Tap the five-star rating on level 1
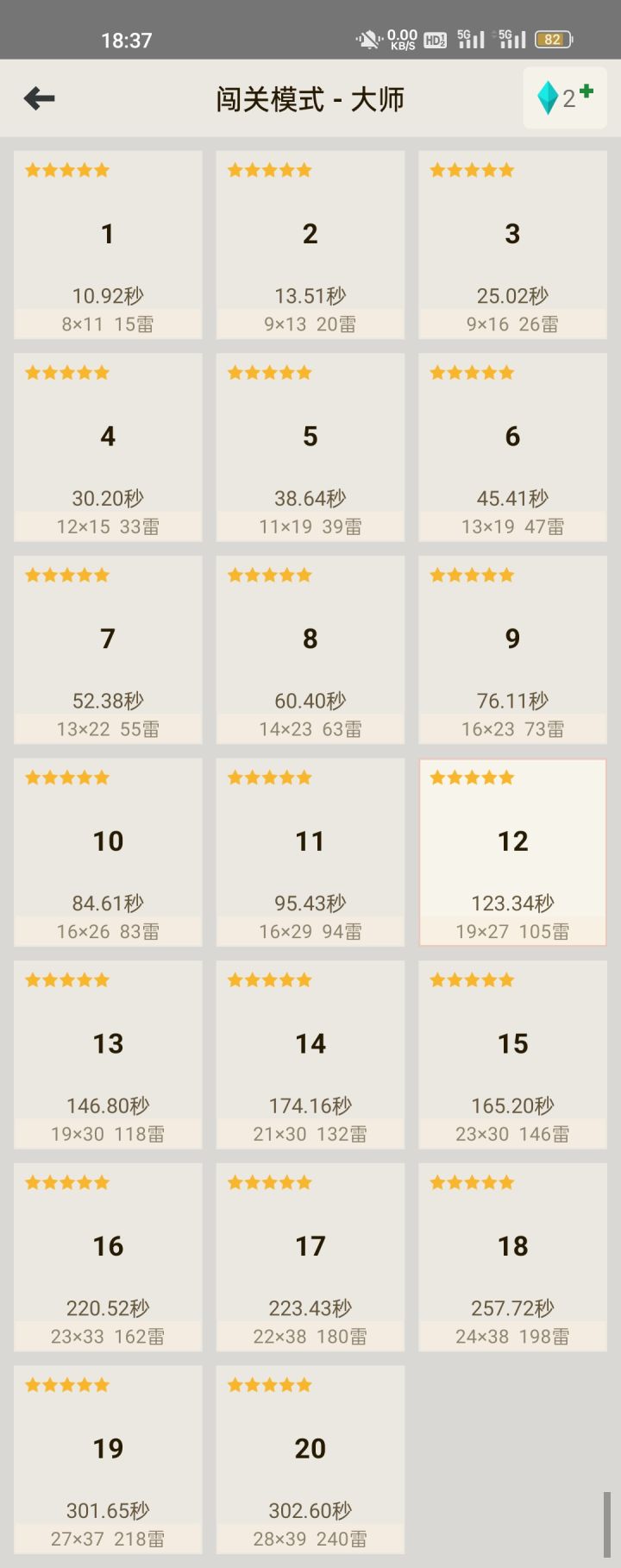The image size is (621, 1568). [66, 170]
